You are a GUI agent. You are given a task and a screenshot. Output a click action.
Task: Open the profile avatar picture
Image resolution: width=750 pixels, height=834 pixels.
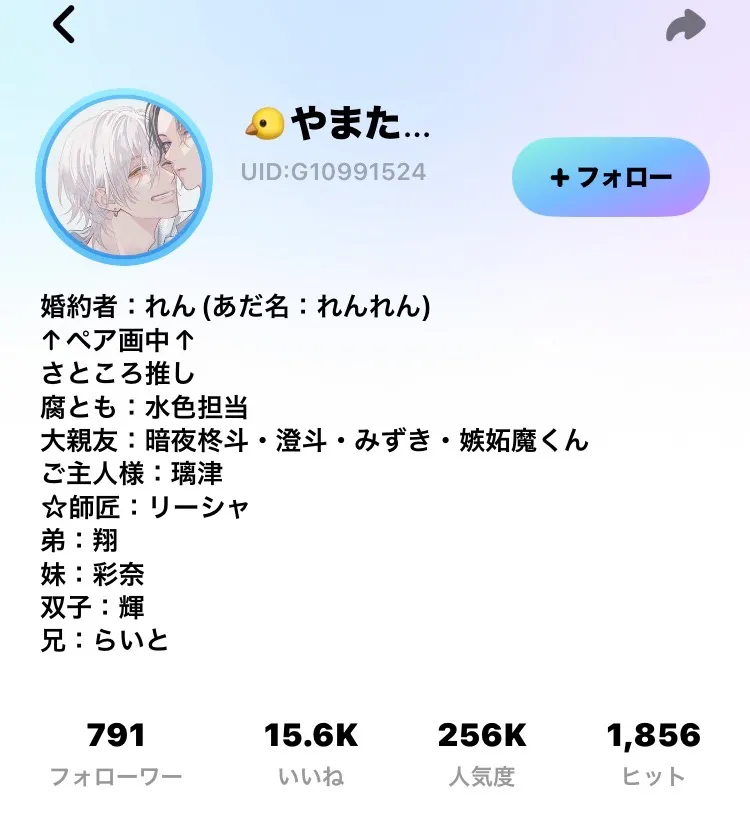pos(123,177)
